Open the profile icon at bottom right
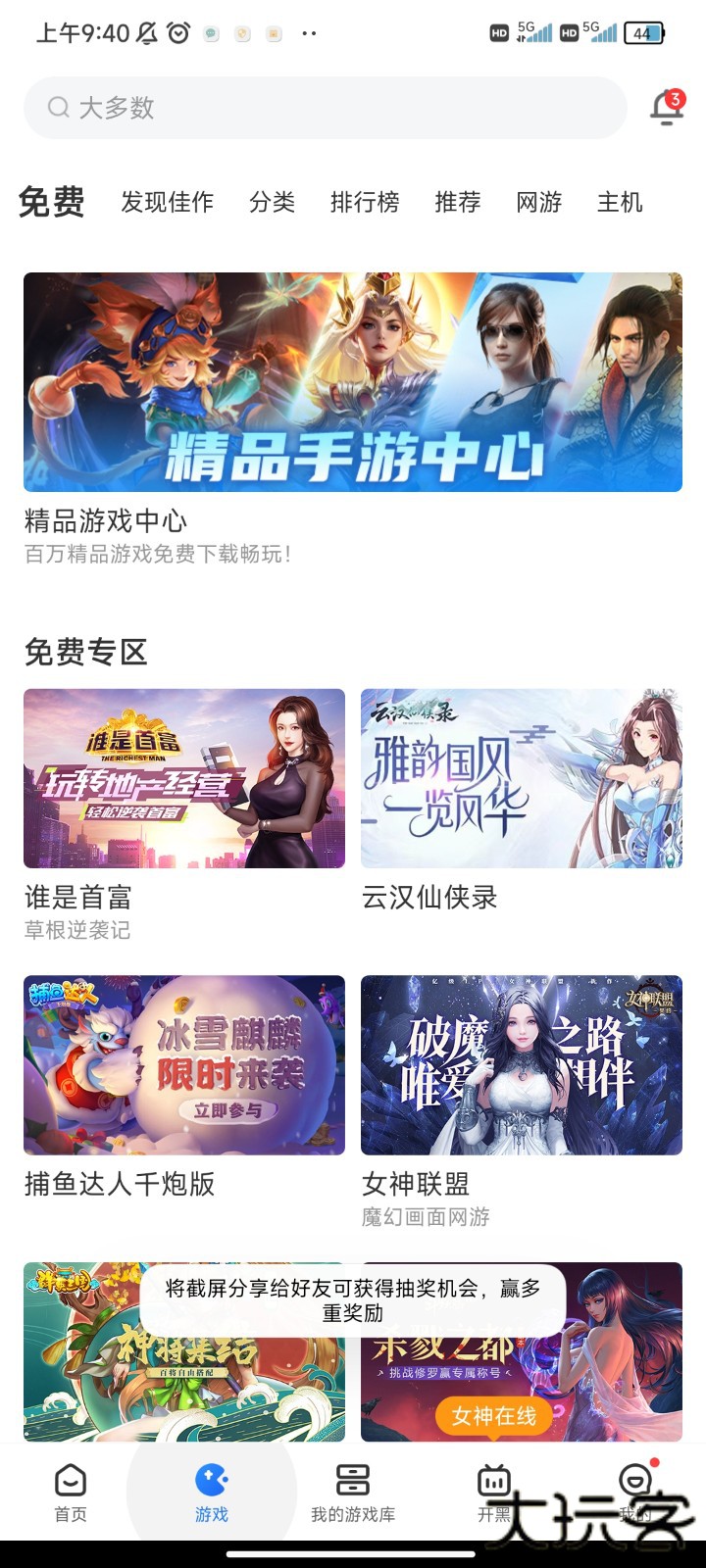Image resolution: width=706 pixels, height=1568 pixels. (x=635, y=1480)
